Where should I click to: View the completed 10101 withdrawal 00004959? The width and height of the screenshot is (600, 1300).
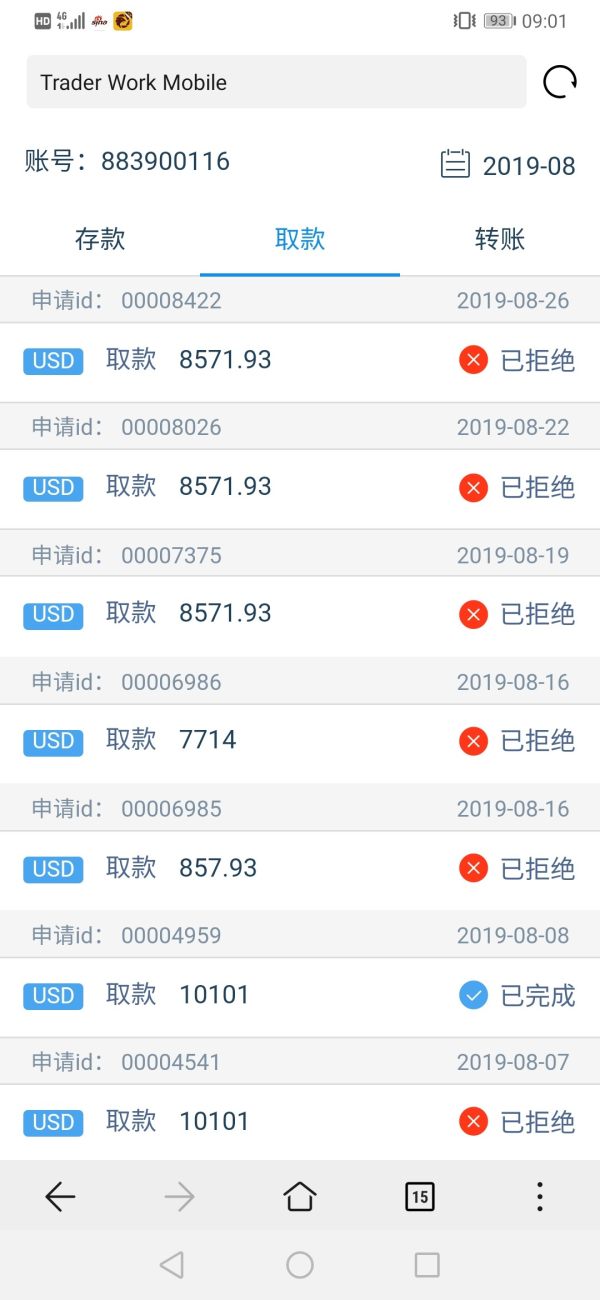[x=300, y=995]
